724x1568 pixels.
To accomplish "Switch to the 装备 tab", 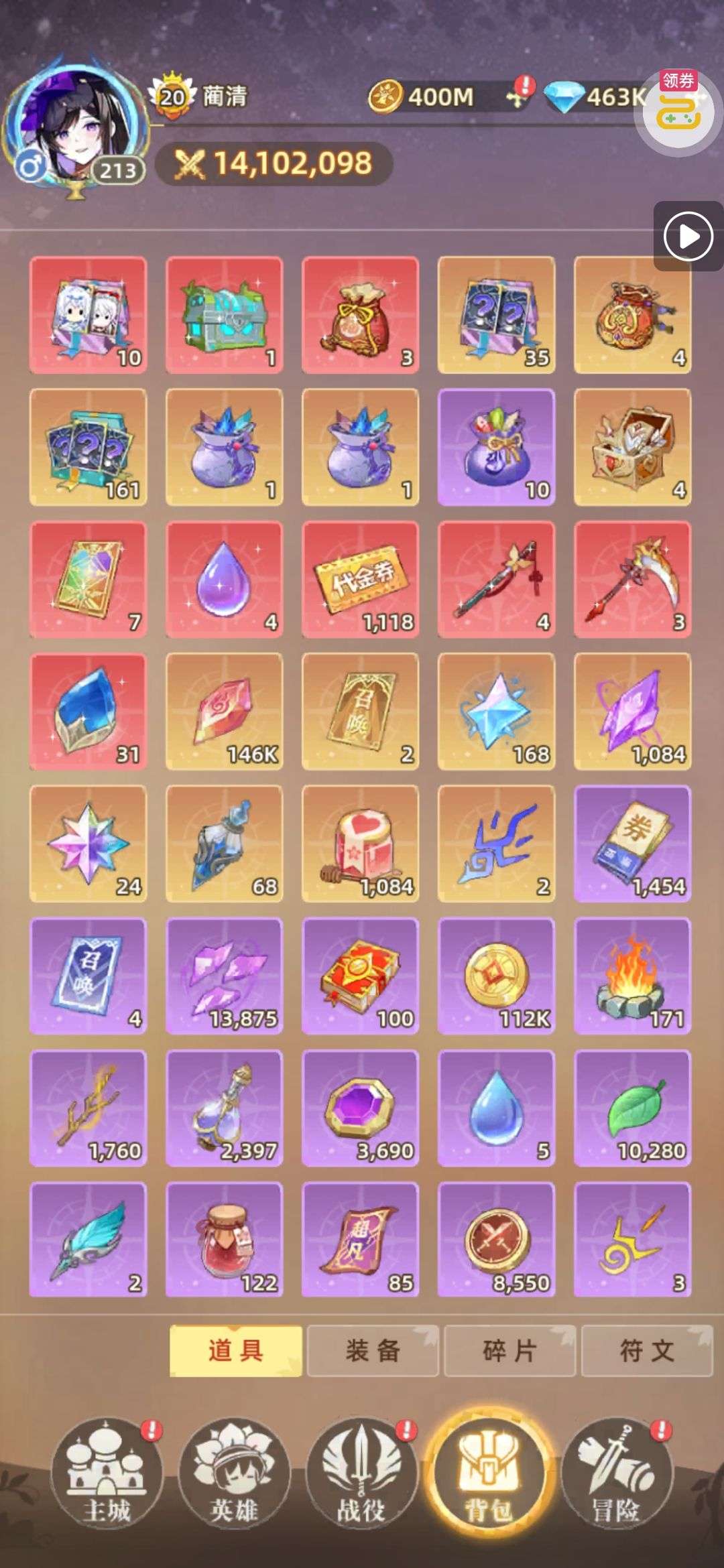I will 373,1350.
